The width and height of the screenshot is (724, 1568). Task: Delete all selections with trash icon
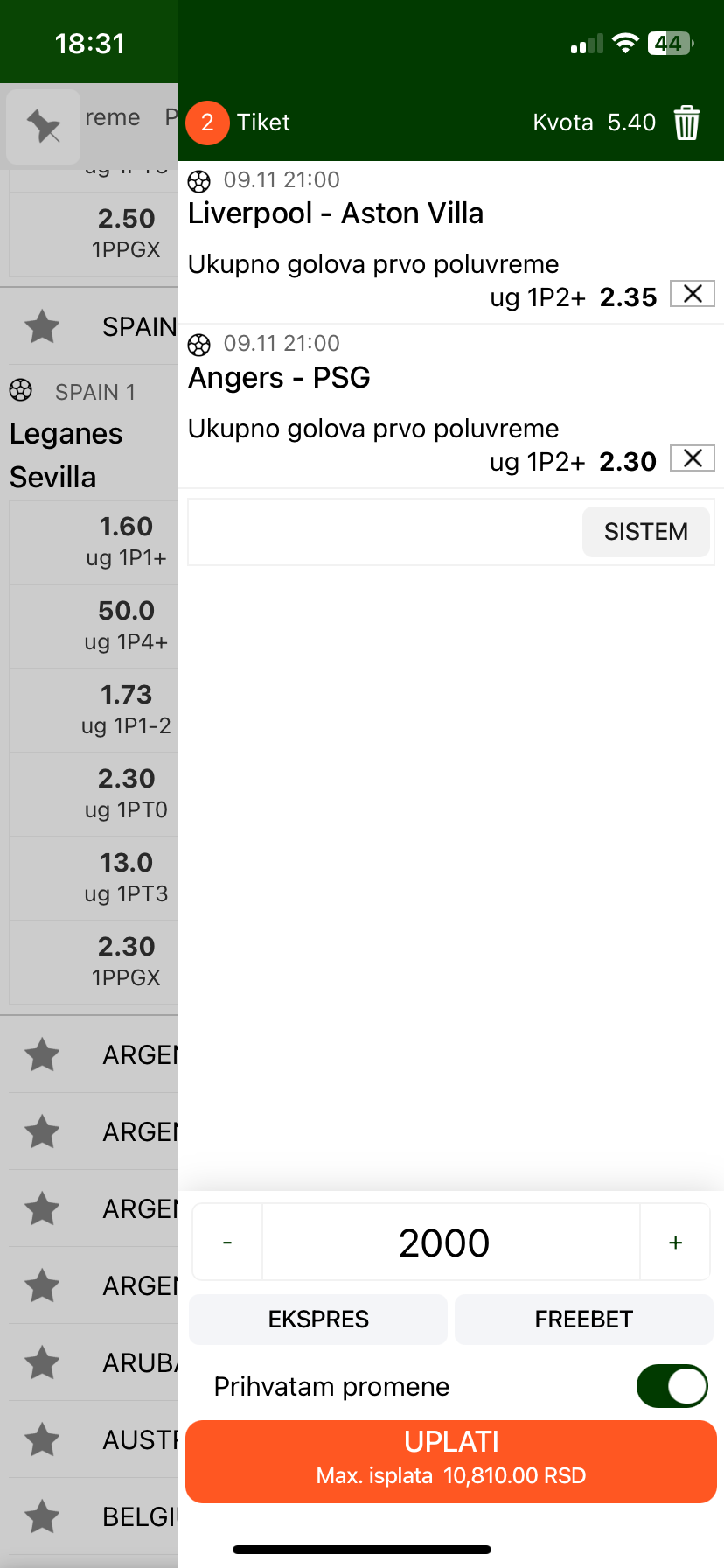[x=686, y=122]
